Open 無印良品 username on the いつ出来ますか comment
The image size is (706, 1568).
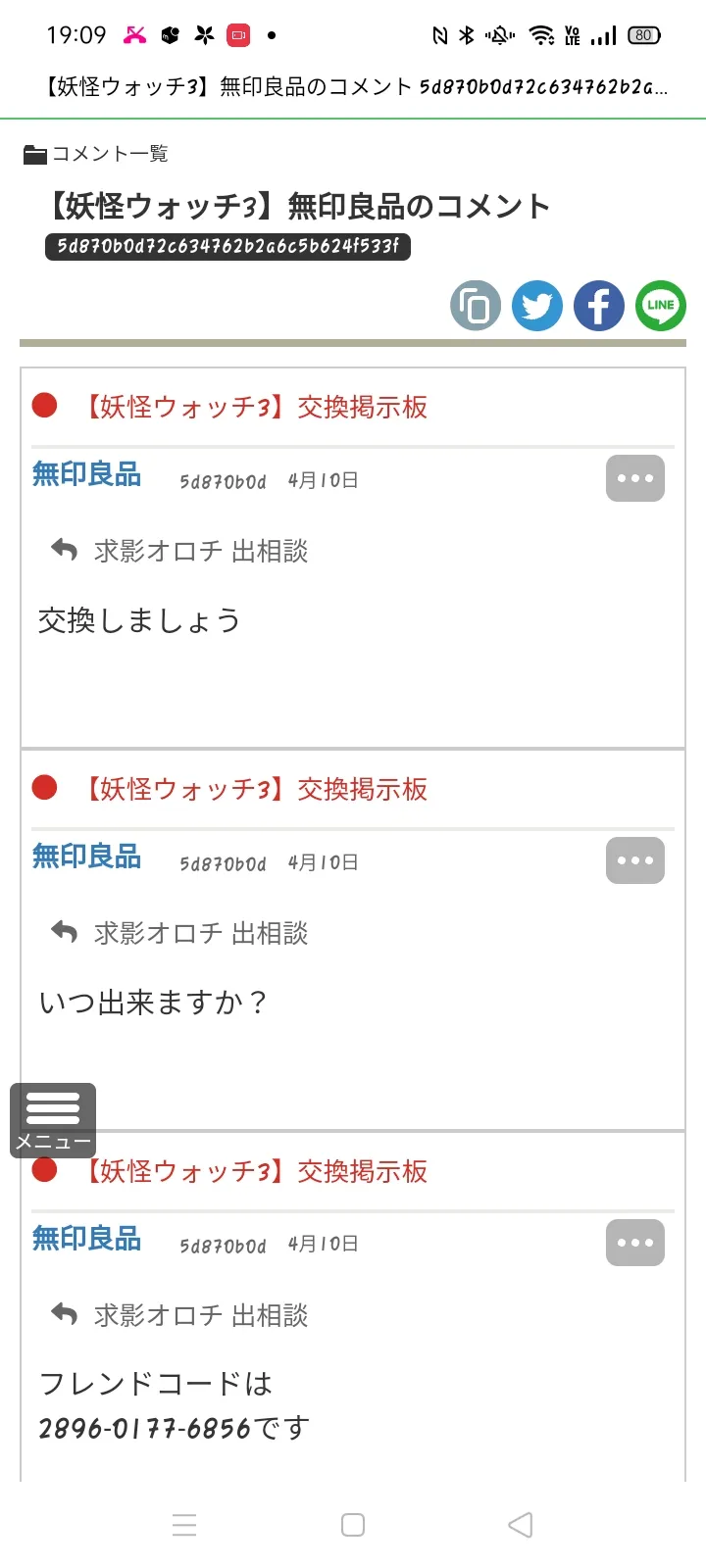86,857
